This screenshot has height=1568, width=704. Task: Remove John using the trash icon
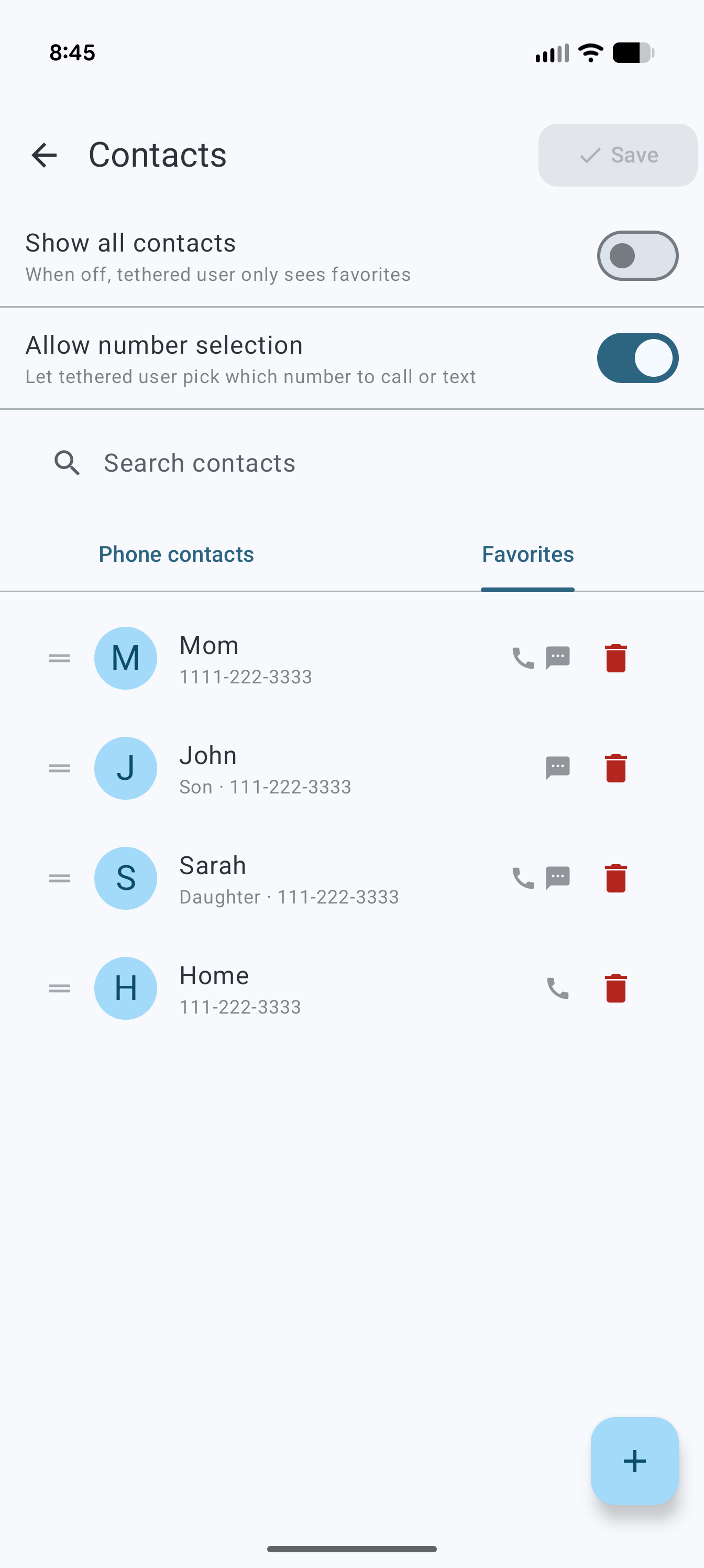coord(617,768)
